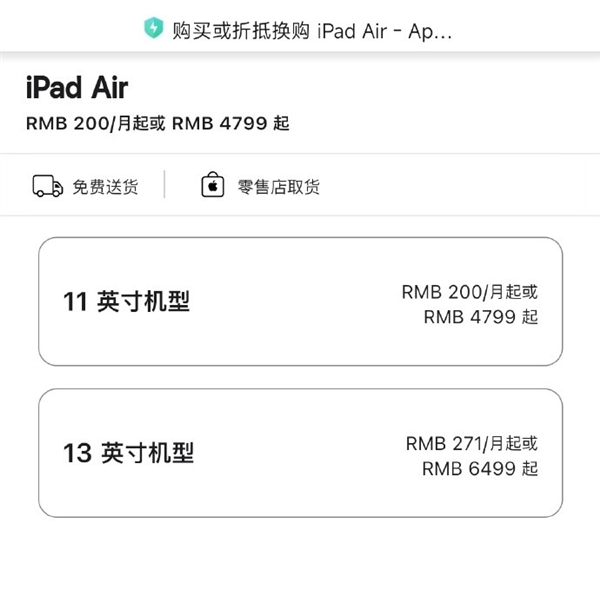
Task: Choose the 13 英寸机型 option
Action: [x=300, y=453]
